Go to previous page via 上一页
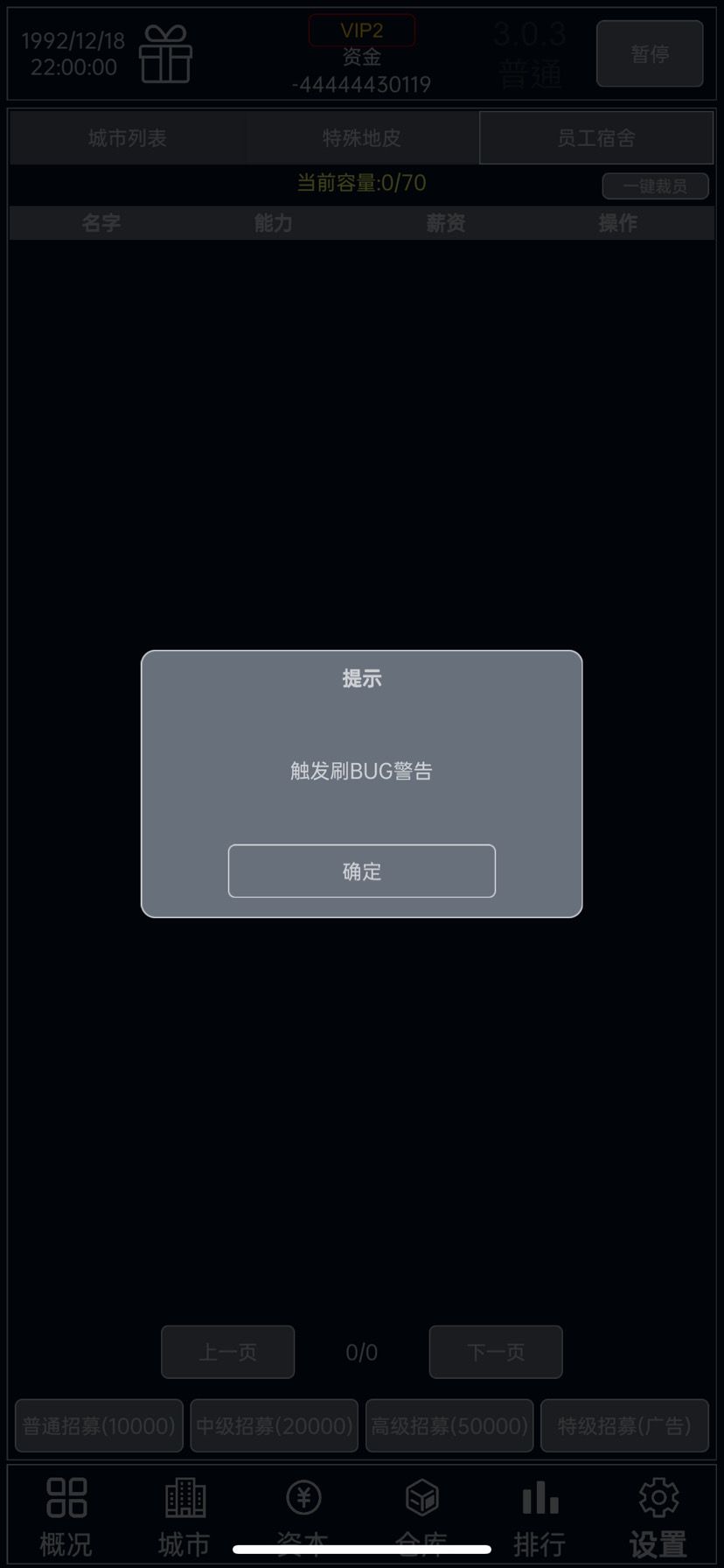Image resolution: width=724 pixels, height=1568 pixels. coord(227,1352)
